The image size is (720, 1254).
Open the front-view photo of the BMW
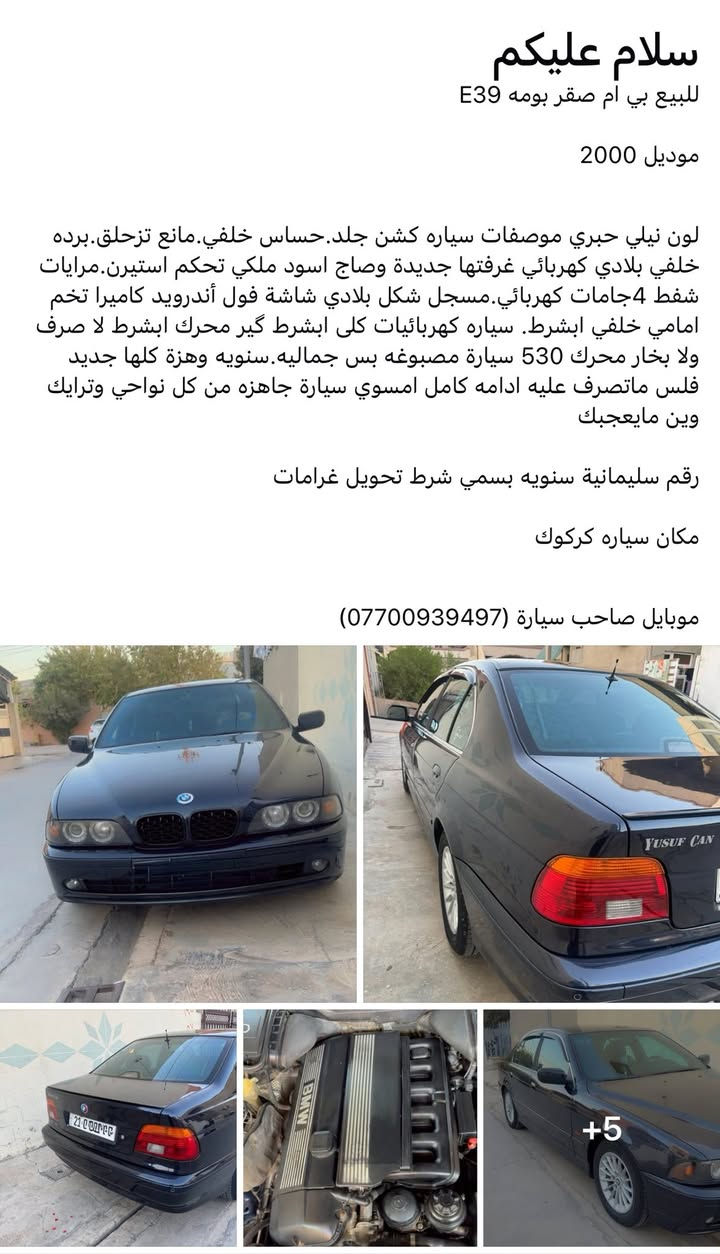coord(178,823)
